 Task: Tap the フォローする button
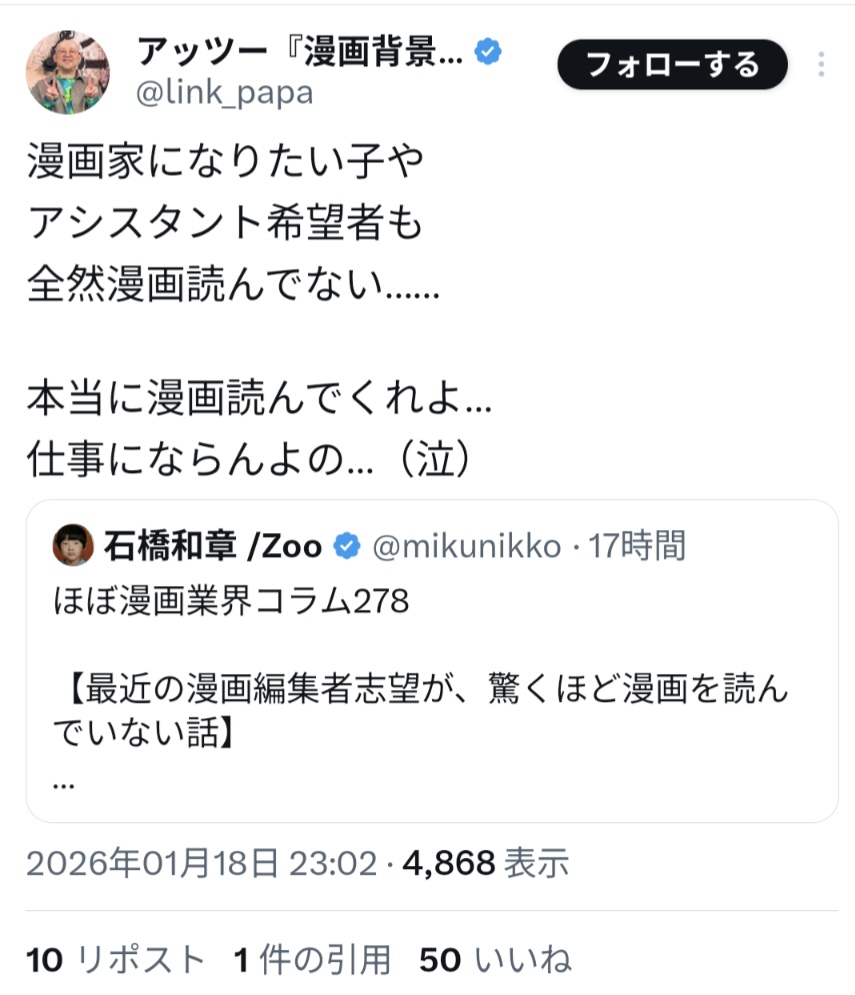(x=671, y=65)
